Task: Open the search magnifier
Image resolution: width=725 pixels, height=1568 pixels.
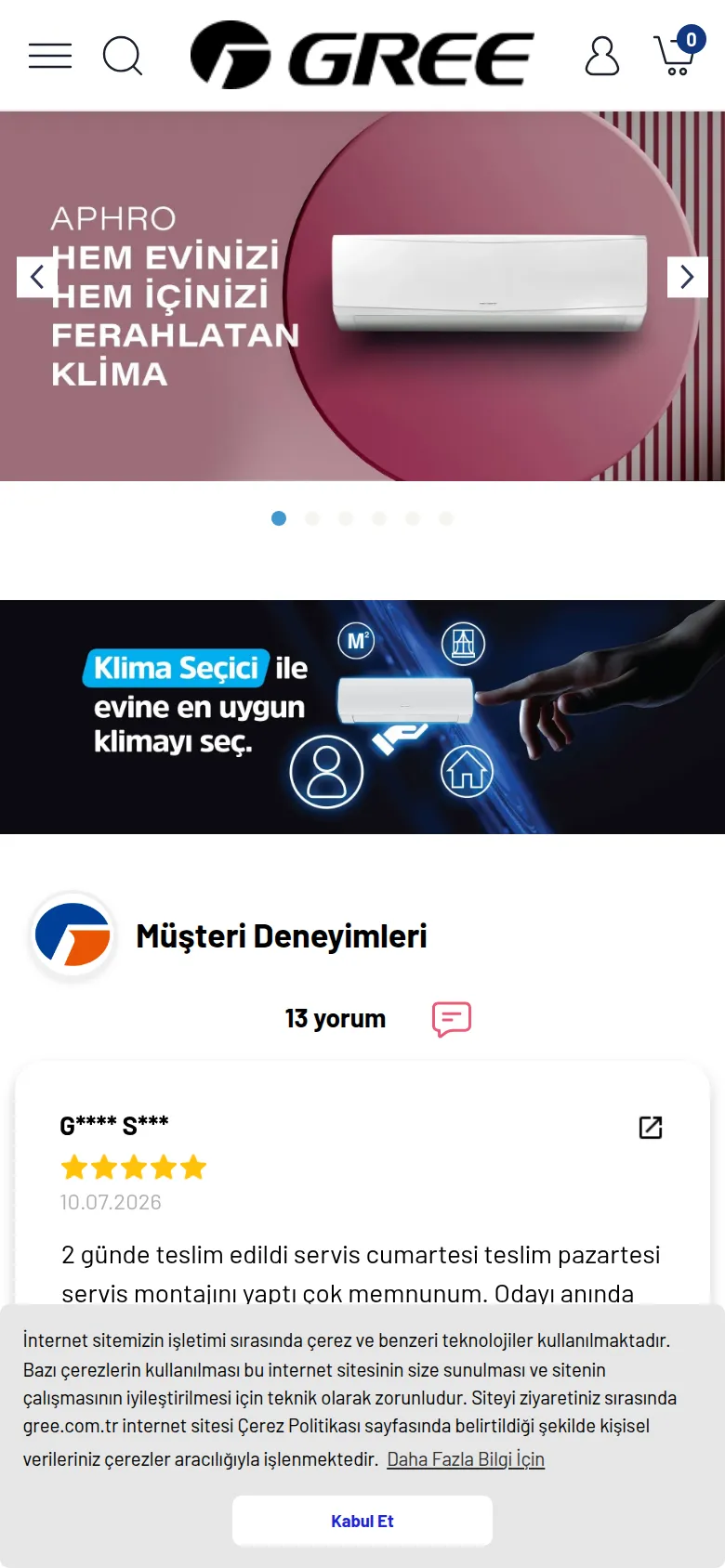Action: tap(123, 56)
